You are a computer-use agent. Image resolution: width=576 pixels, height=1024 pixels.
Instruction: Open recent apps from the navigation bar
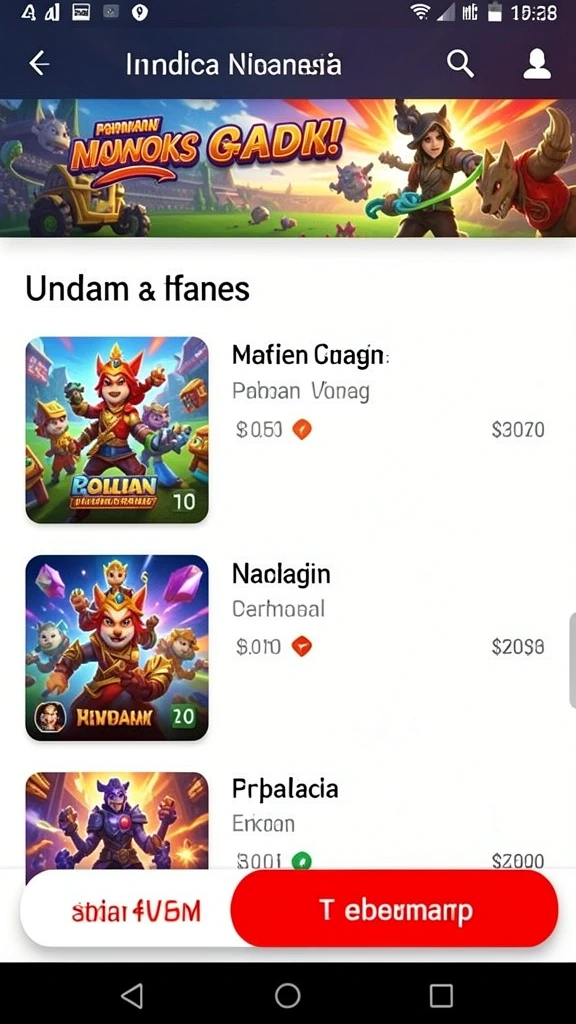click(441, 995)
